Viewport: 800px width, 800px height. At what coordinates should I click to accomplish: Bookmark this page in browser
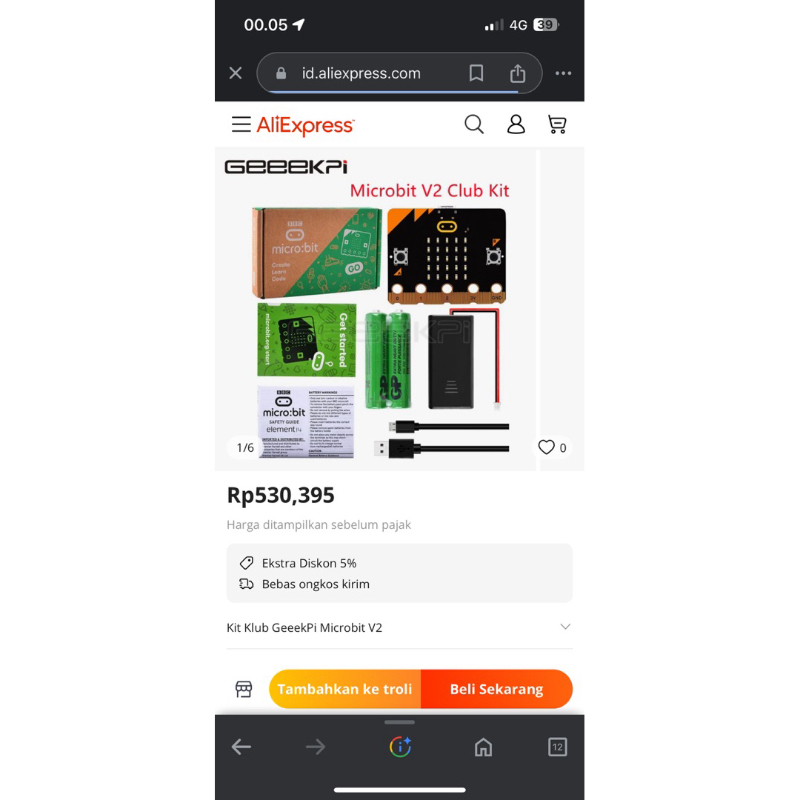[x=477, y=73]
